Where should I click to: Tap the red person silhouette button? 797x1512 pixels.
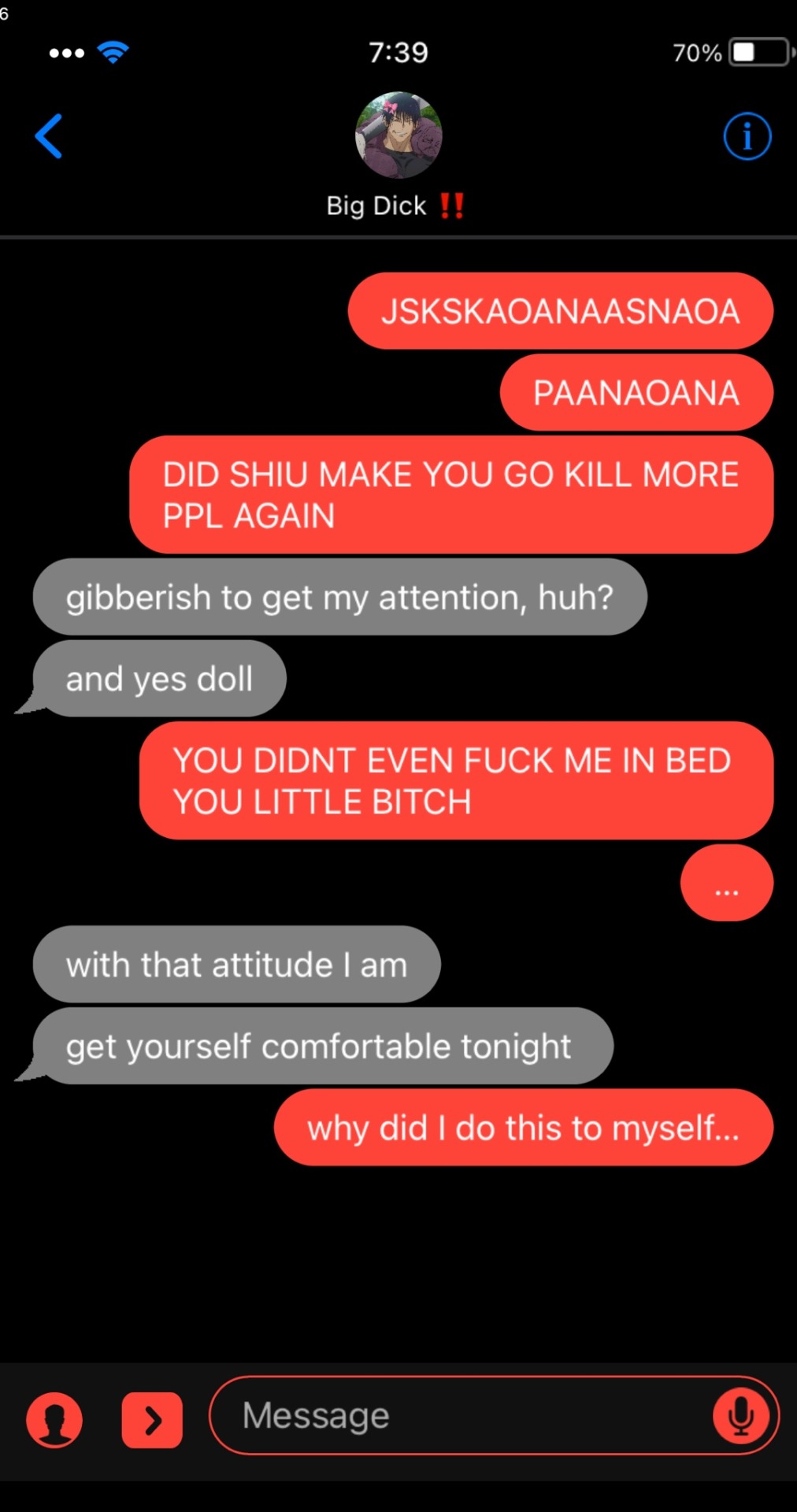tap(54, 1419)
